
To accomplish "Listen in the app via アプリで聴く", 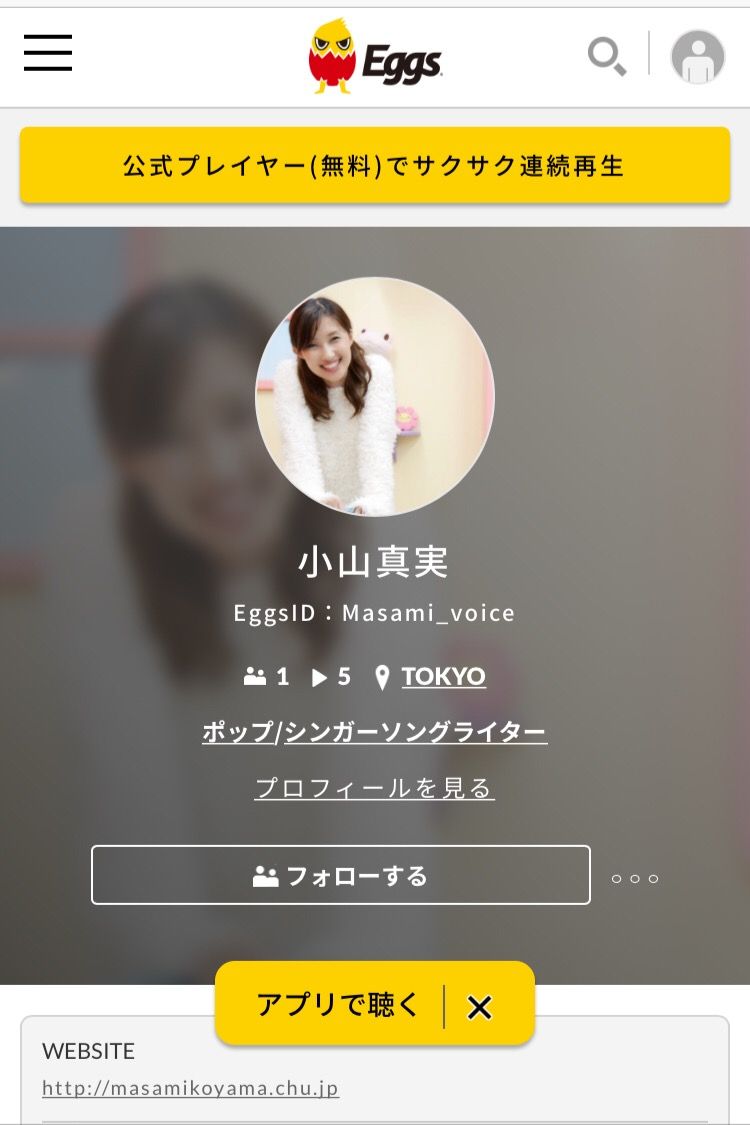I will (x=337, y=1004).
